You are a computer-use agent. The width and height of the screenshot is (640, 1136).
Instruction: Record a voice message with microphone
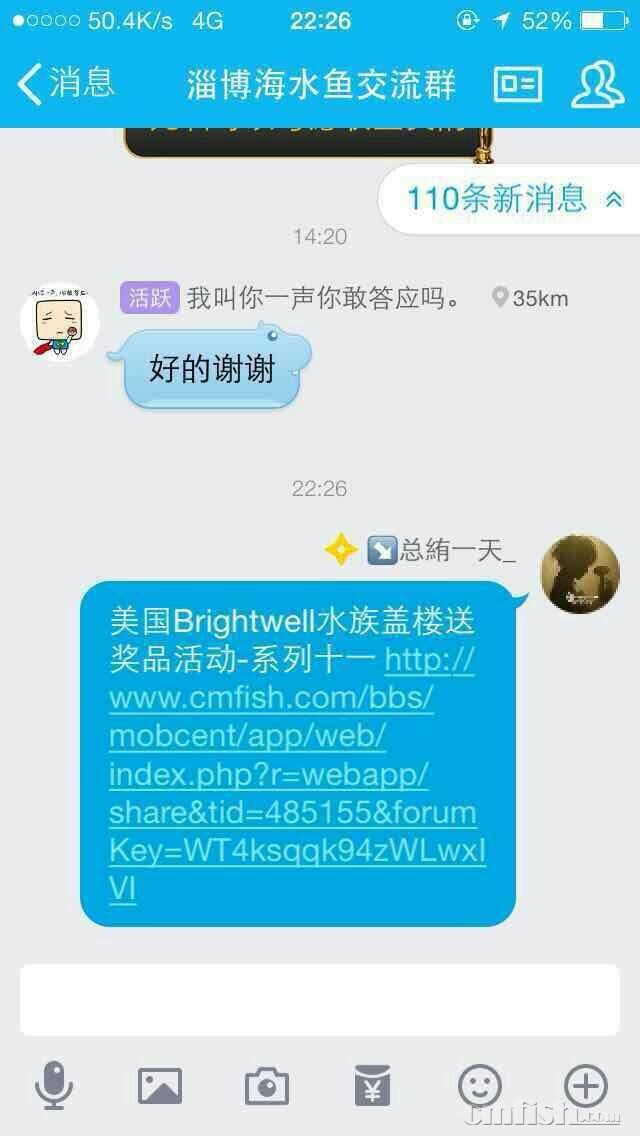click(54, 1085)
